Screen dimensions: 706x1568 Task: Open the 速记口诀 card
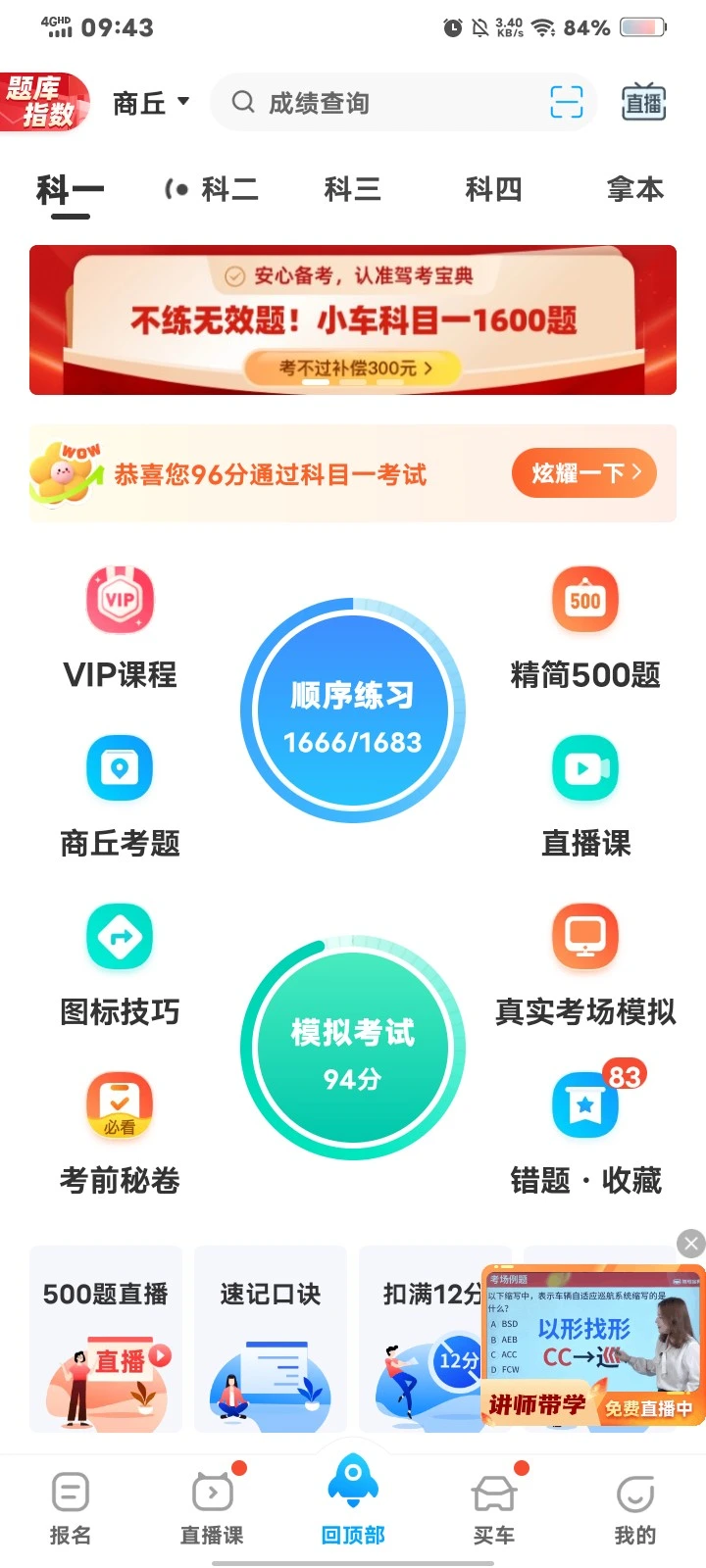tap(271, 1340)
